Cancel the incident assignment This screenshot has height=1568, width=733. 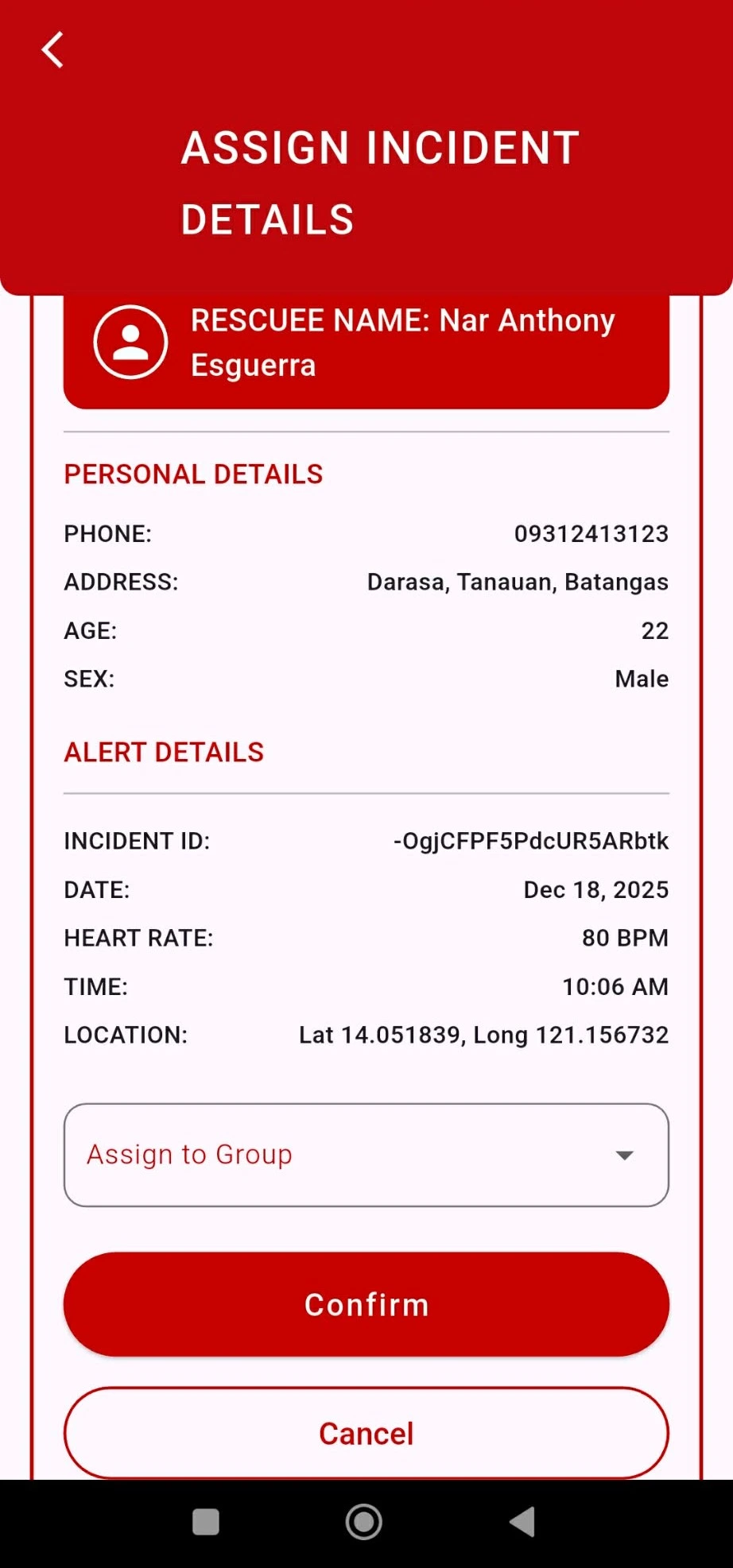coord(366,1433)
